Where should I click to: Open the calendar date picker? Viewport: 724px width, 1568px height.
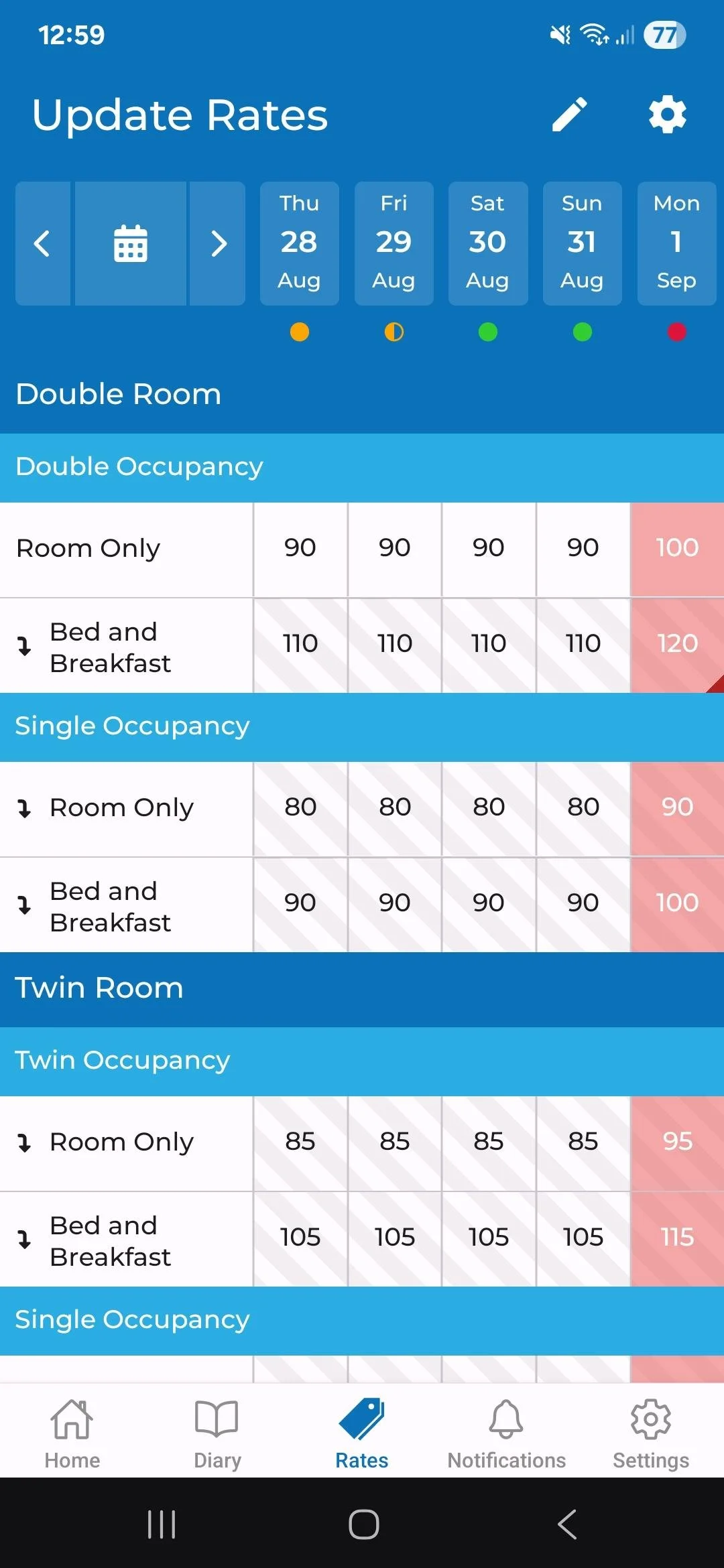point(129,244)
